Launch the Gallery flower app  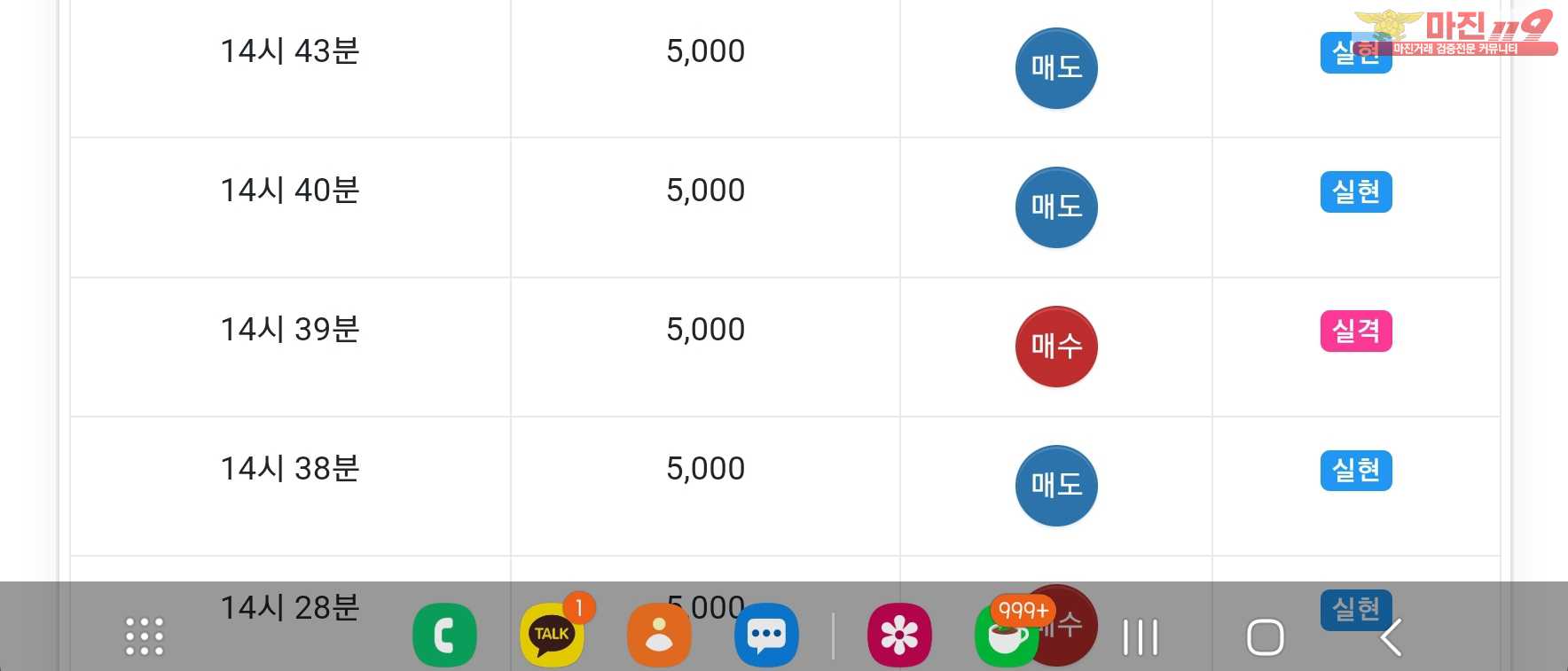(x=899, y=635)
